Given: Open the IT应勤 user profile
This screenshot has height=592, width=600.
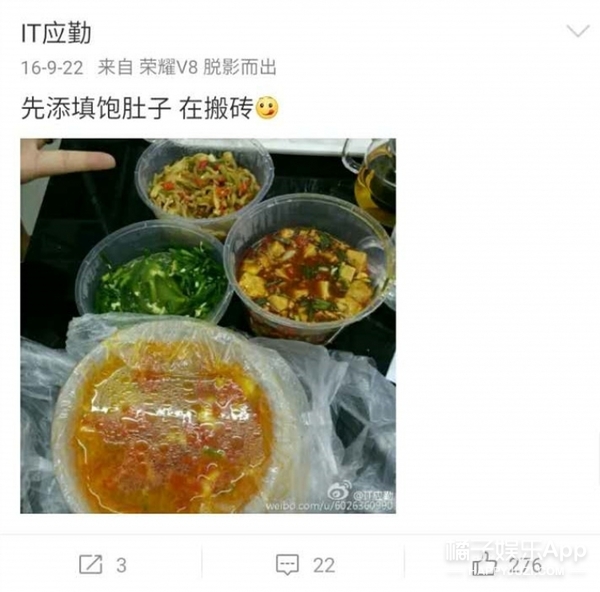Looking at the screenshot, I should 56,33.
